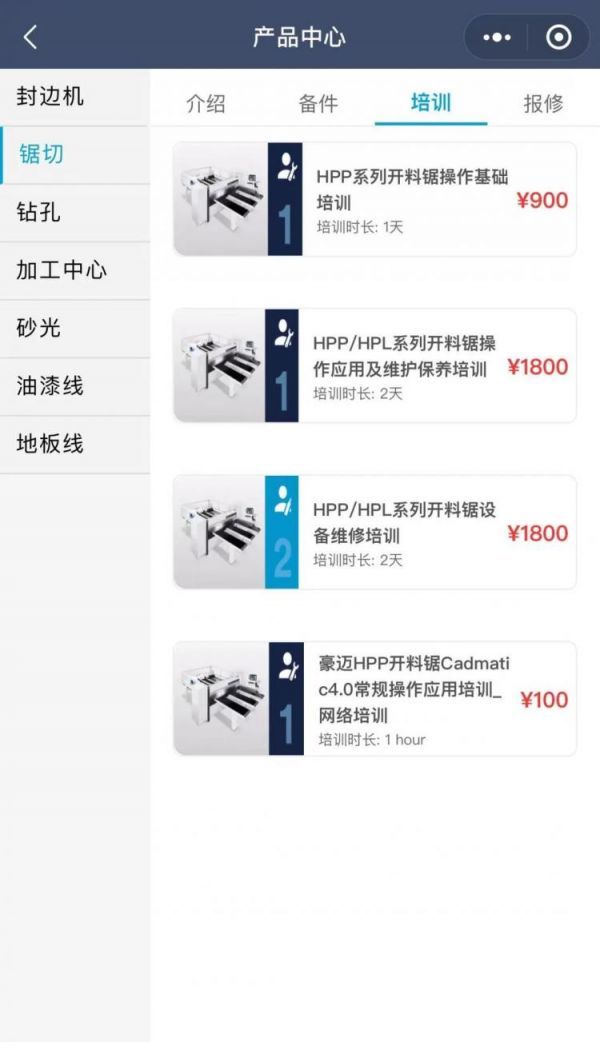Go back using the header arrow

pos(30,38)
